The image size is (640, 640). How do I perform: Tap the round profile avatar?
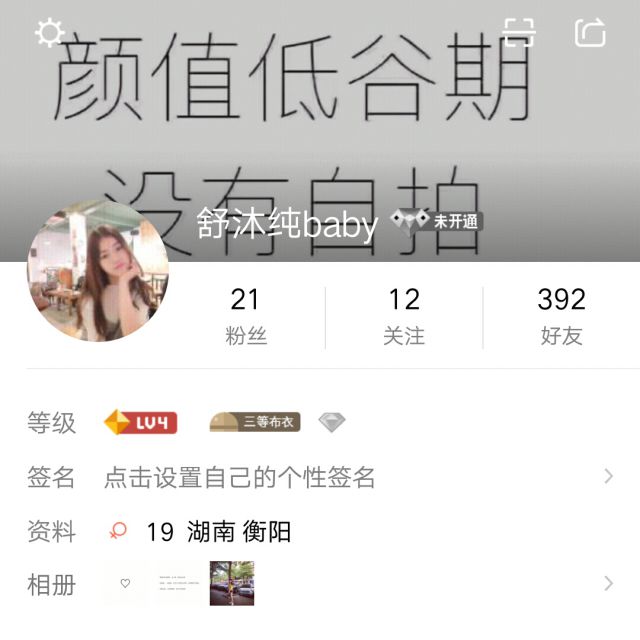tap(97, 272)
